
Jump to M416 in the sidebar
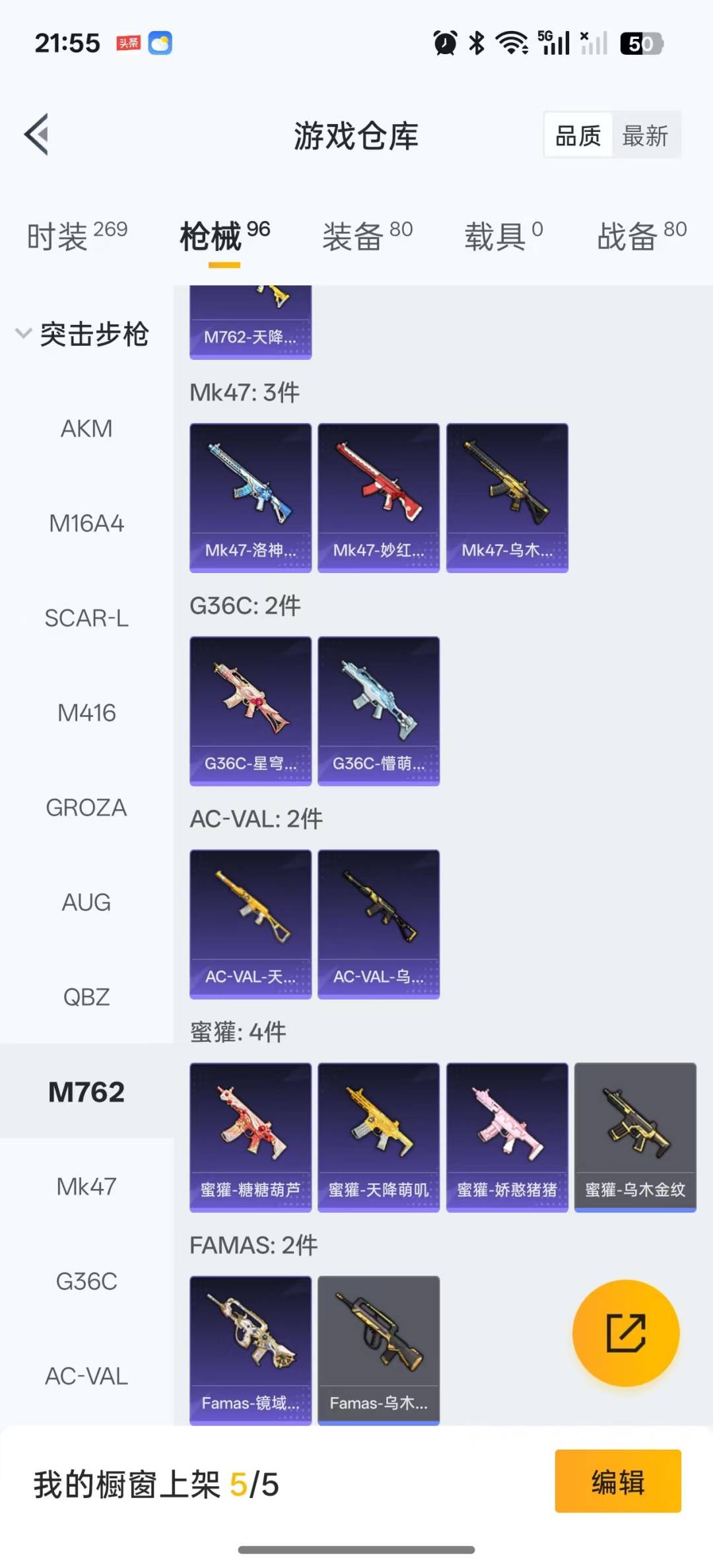click(x=86, y=713)
